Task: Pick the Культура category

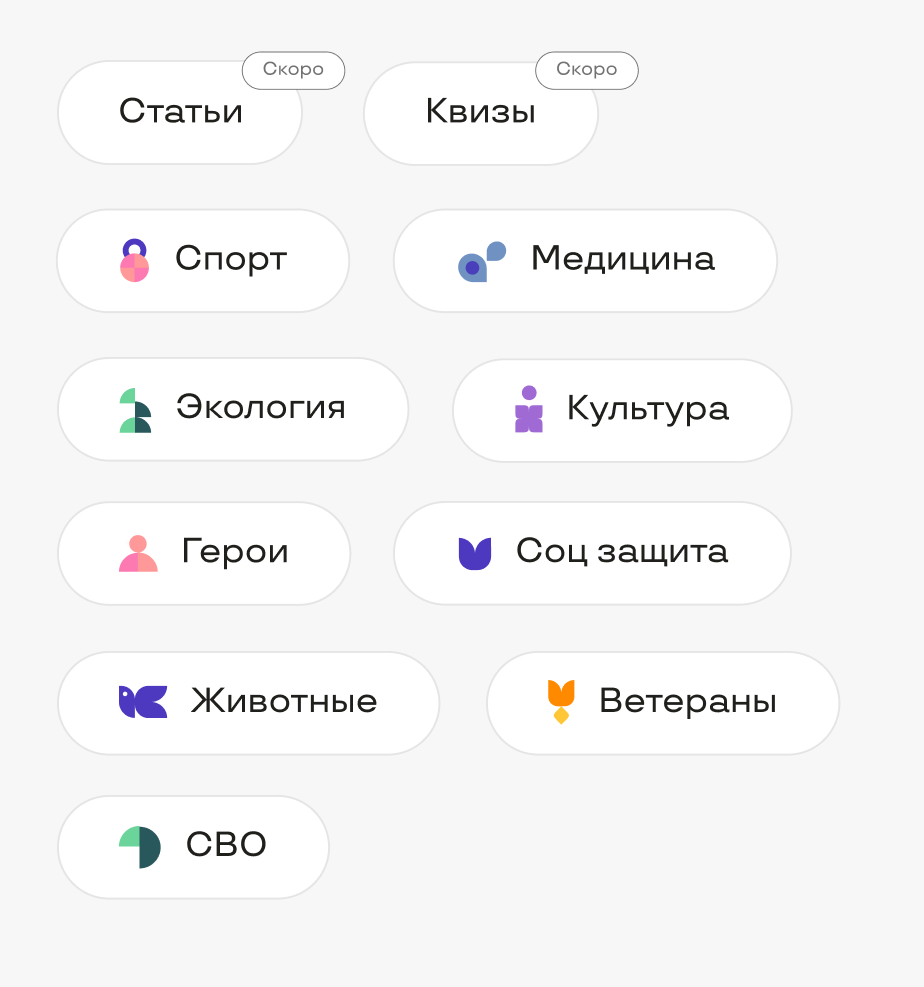Action: tap(622, 409)
